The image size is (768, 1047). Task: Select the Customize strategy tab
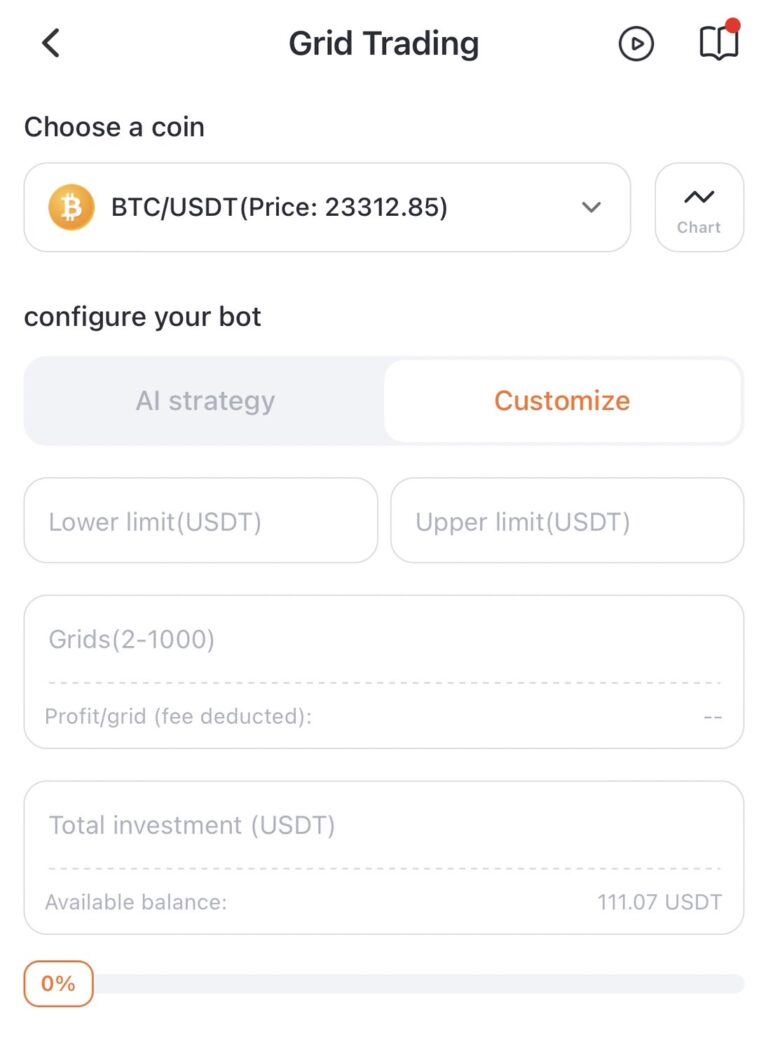561,400
